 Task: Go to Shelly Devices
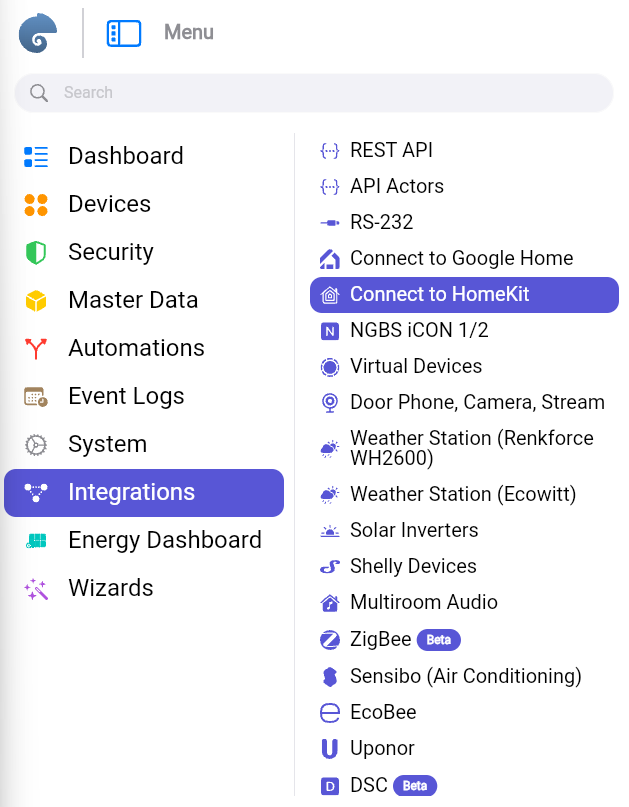pos(413,566)
